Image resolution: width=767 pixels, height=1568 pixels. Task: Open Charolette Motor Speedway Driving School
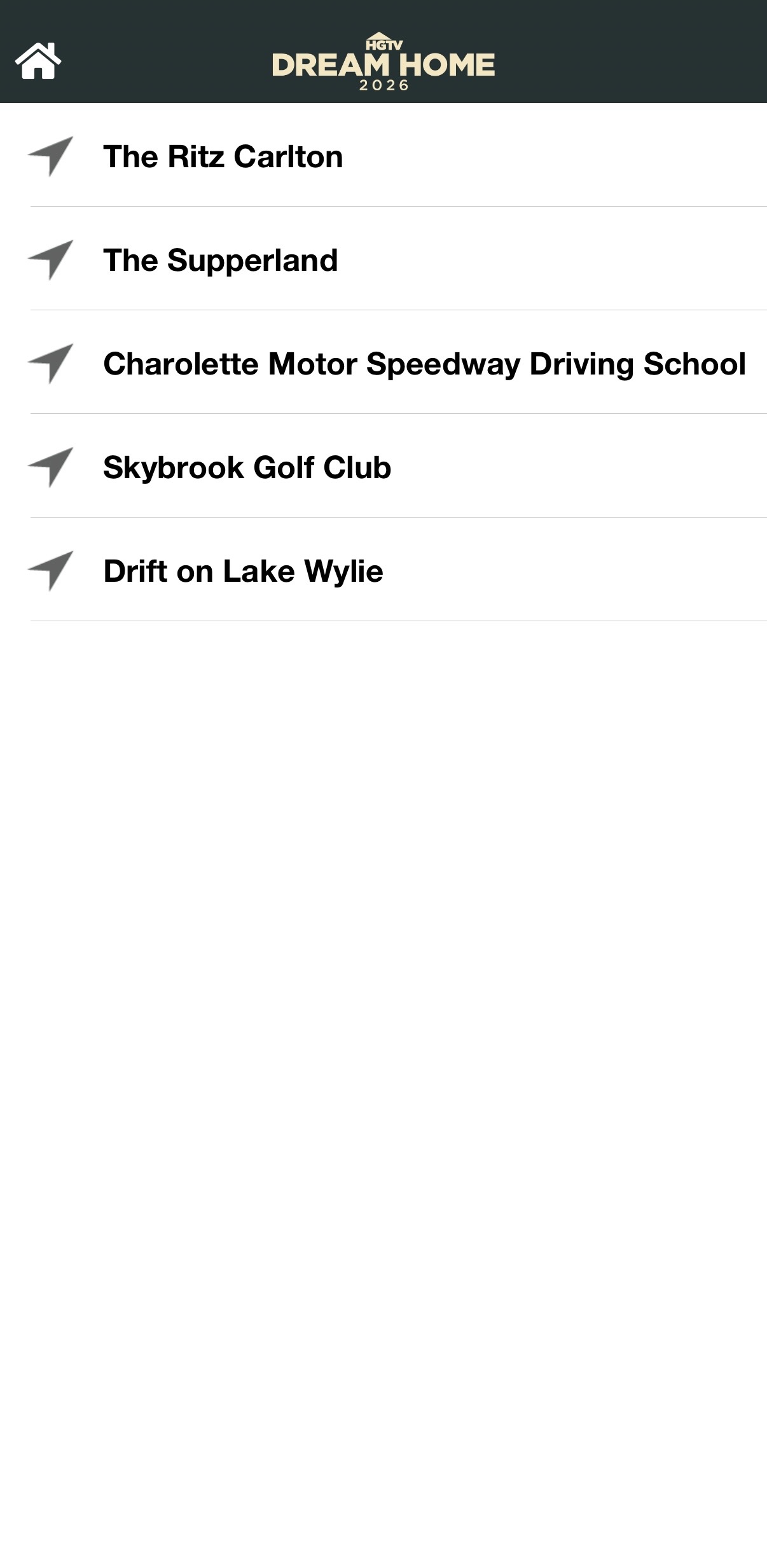point(424,364)
